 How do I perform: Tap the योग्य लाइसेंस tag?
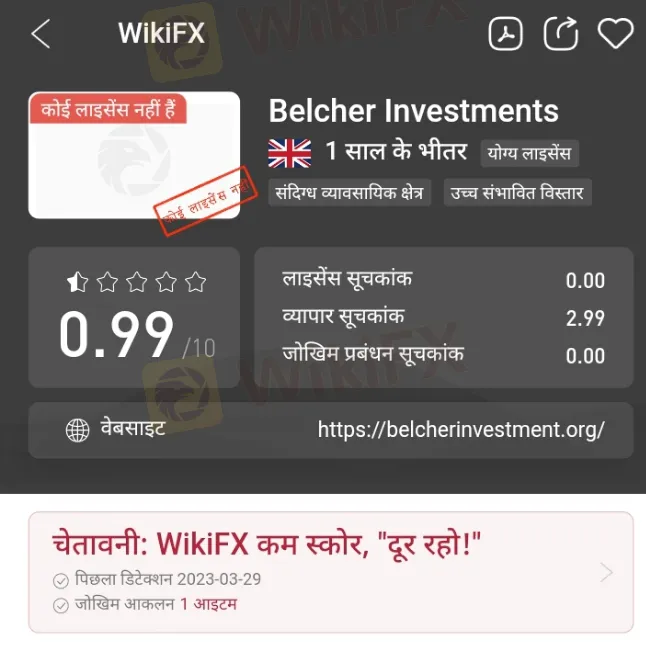pyautogui.click(x=530, y=153)
